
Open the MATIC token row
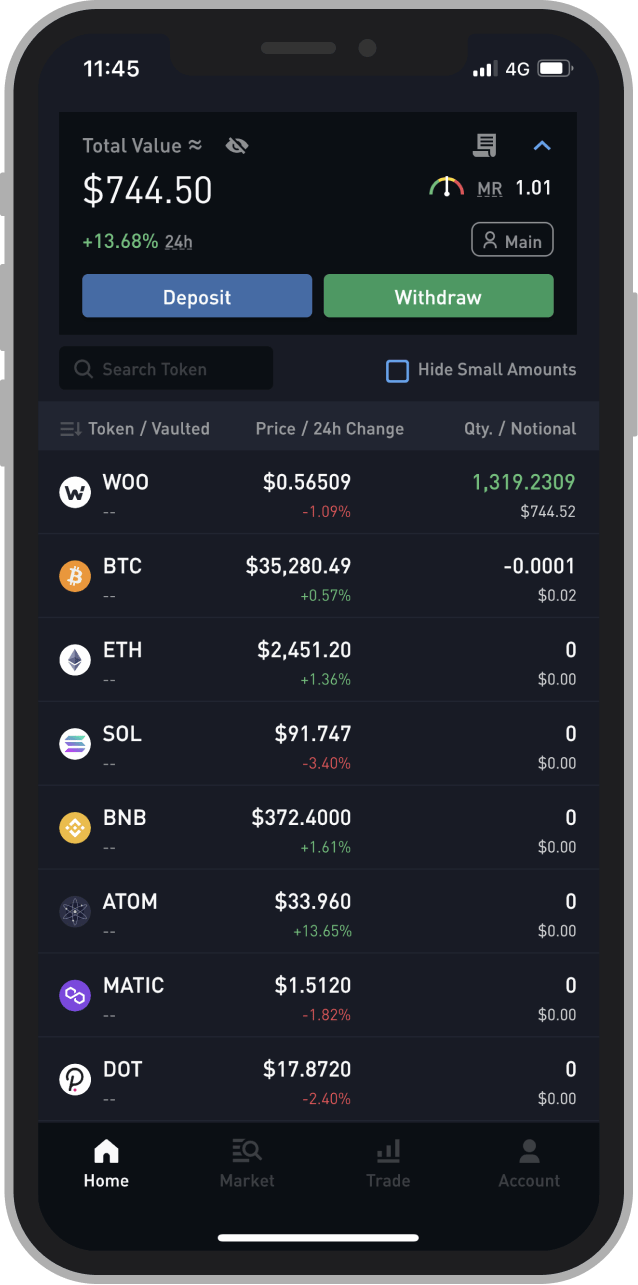(318, 996)
